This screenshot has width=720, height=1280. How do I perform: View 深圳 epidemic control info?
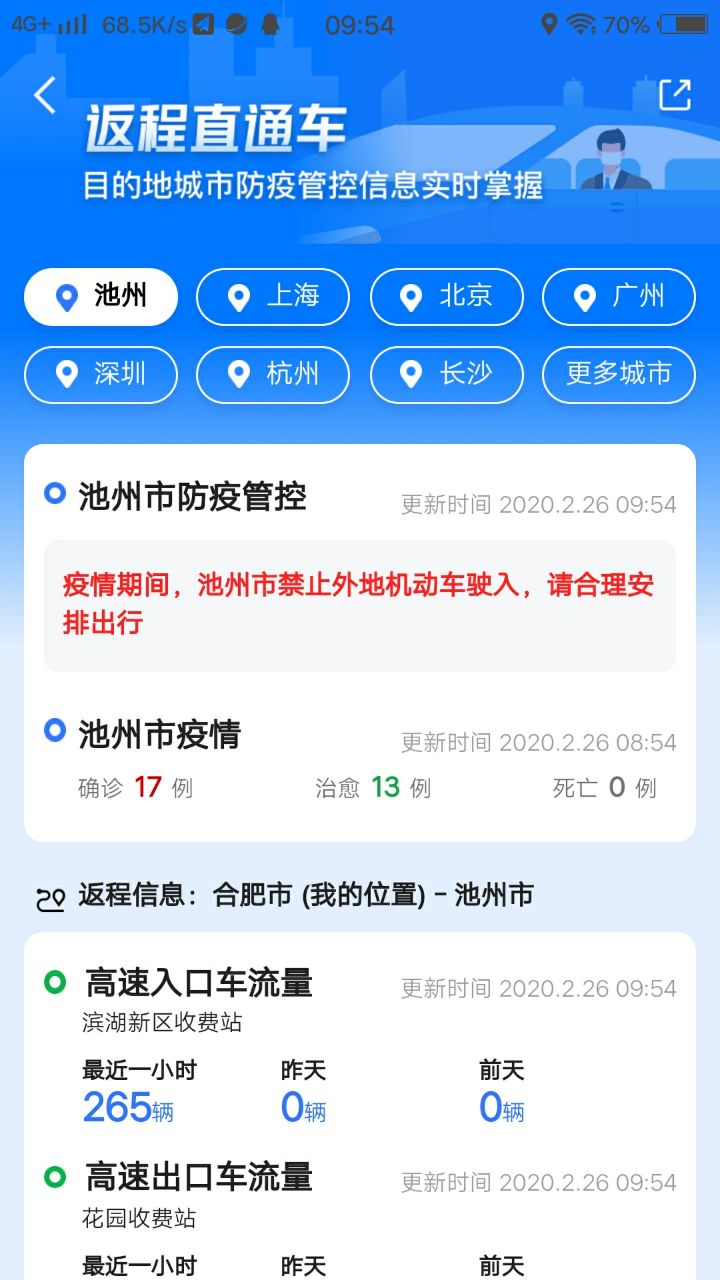[101, 375]
